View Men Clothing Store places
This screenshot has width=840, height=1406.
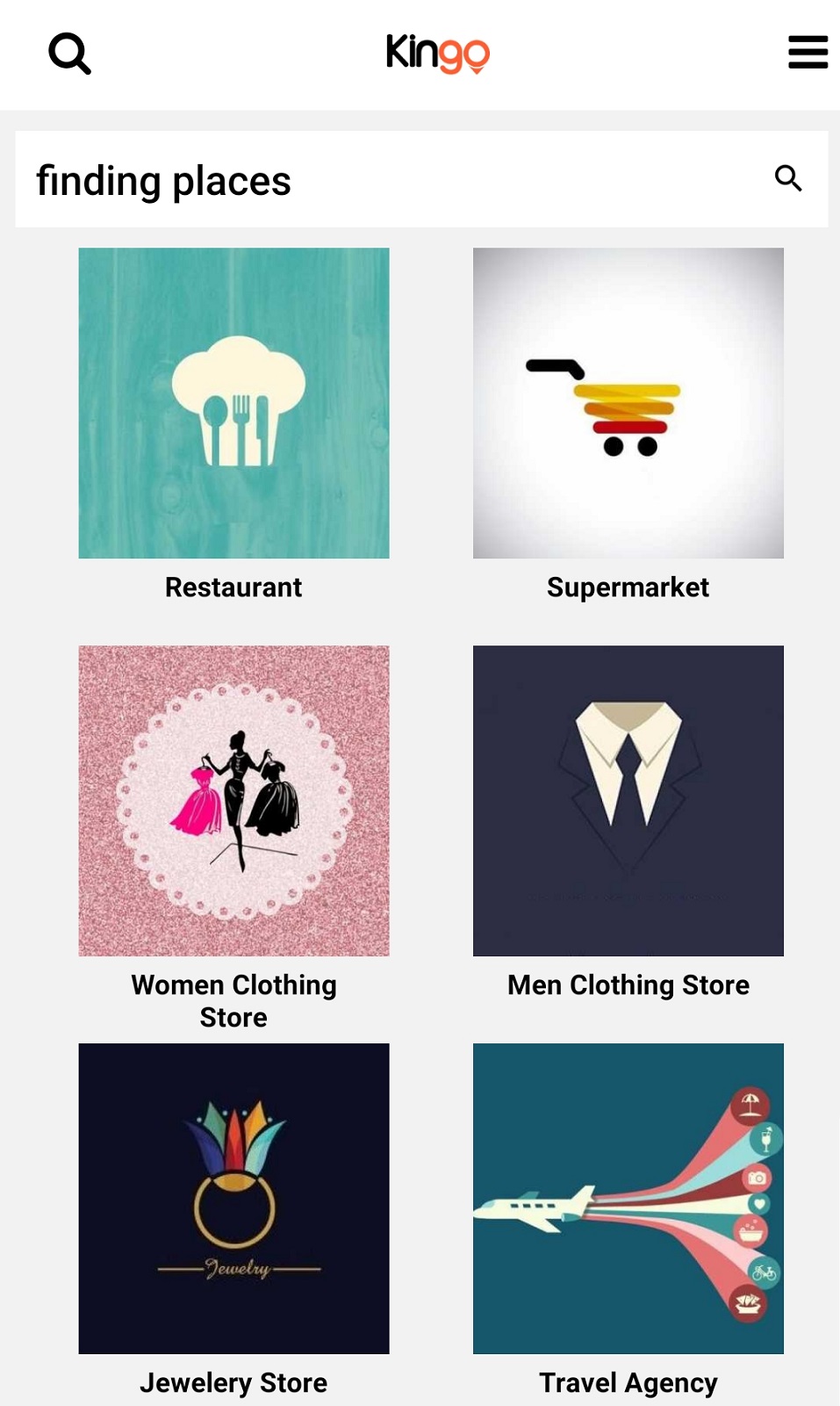(628, 801)
